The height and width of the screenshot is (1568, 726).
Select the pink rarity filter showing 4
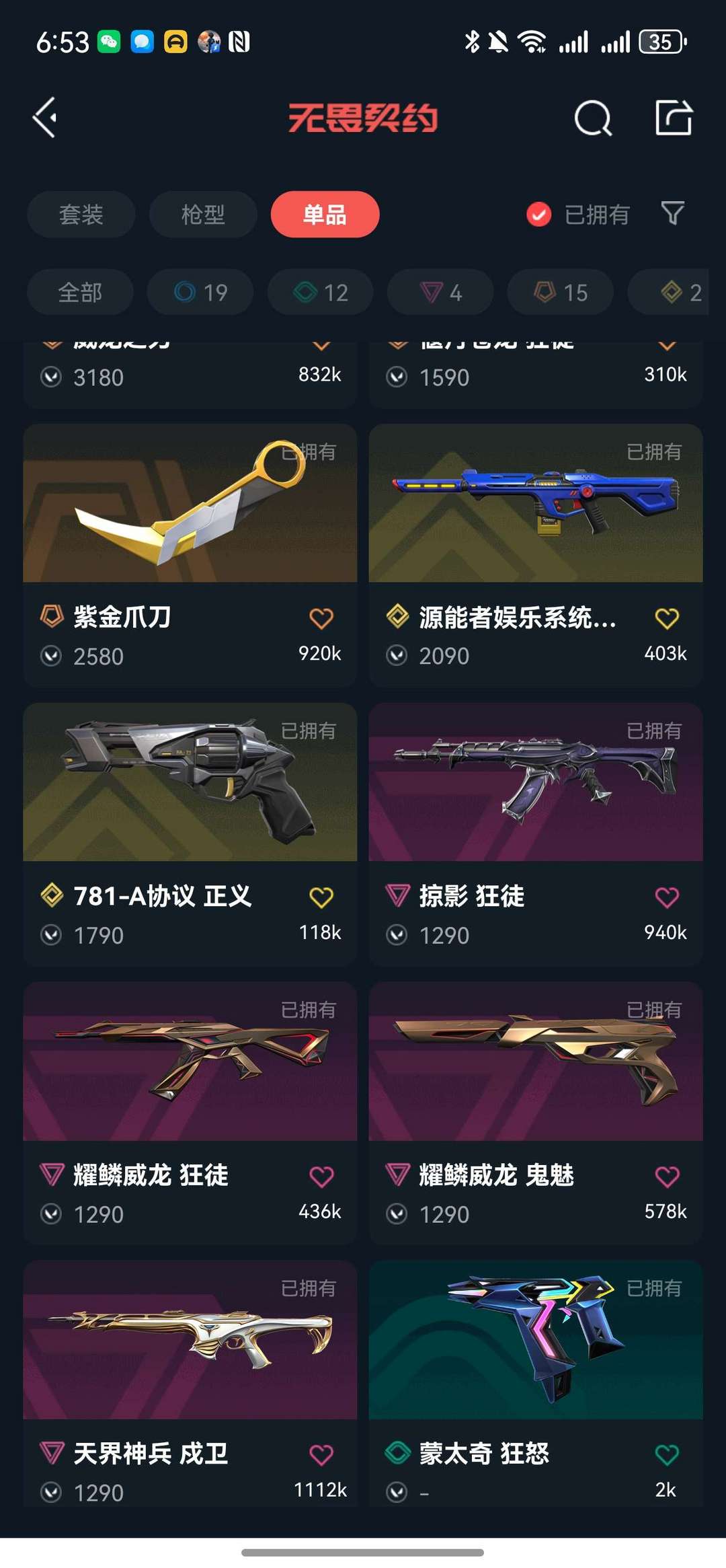(440, 292)
